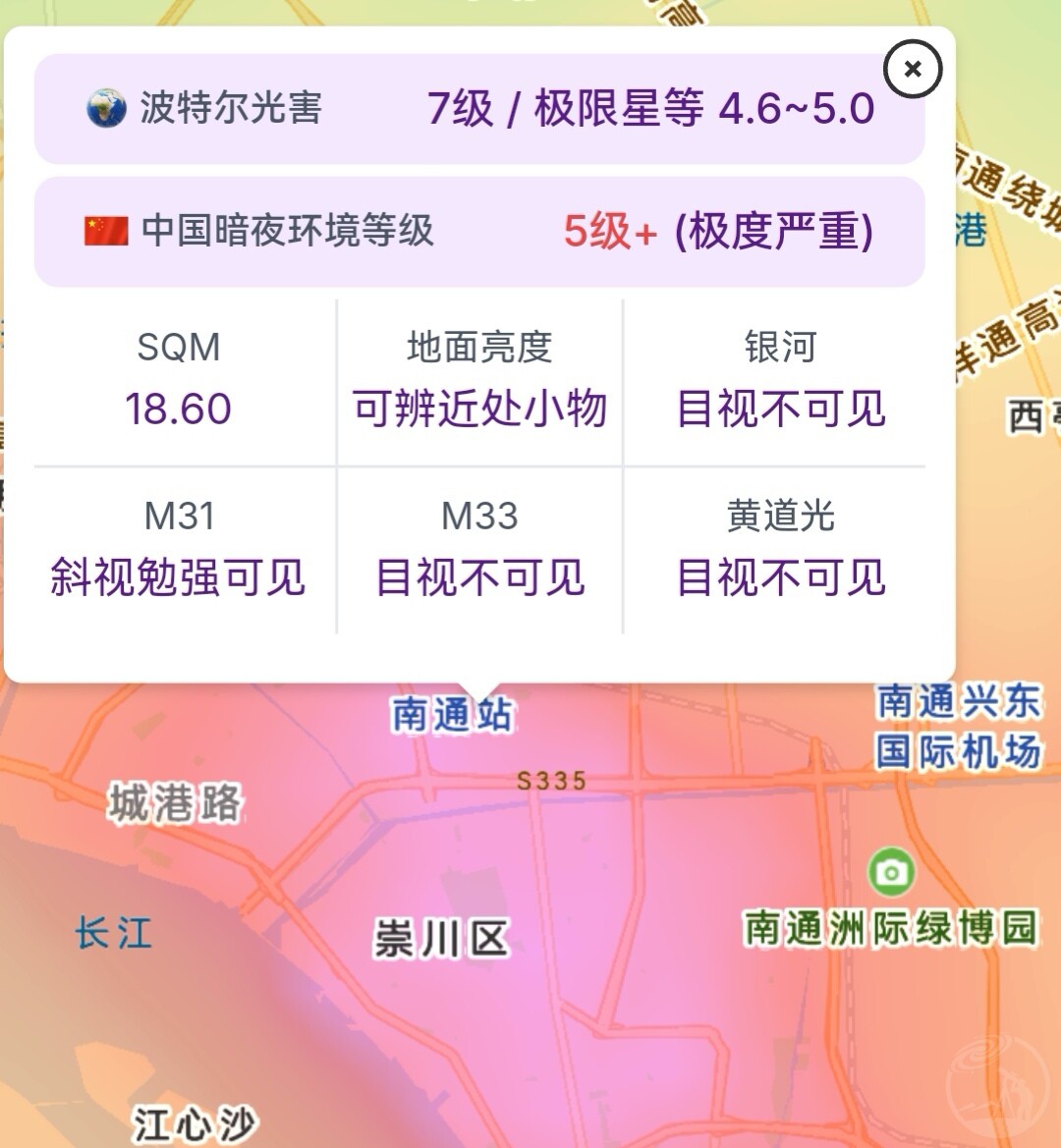Open the camera marker at 南通洲际绿博园
The image size is (1061, 1148).
coord(891,871)
